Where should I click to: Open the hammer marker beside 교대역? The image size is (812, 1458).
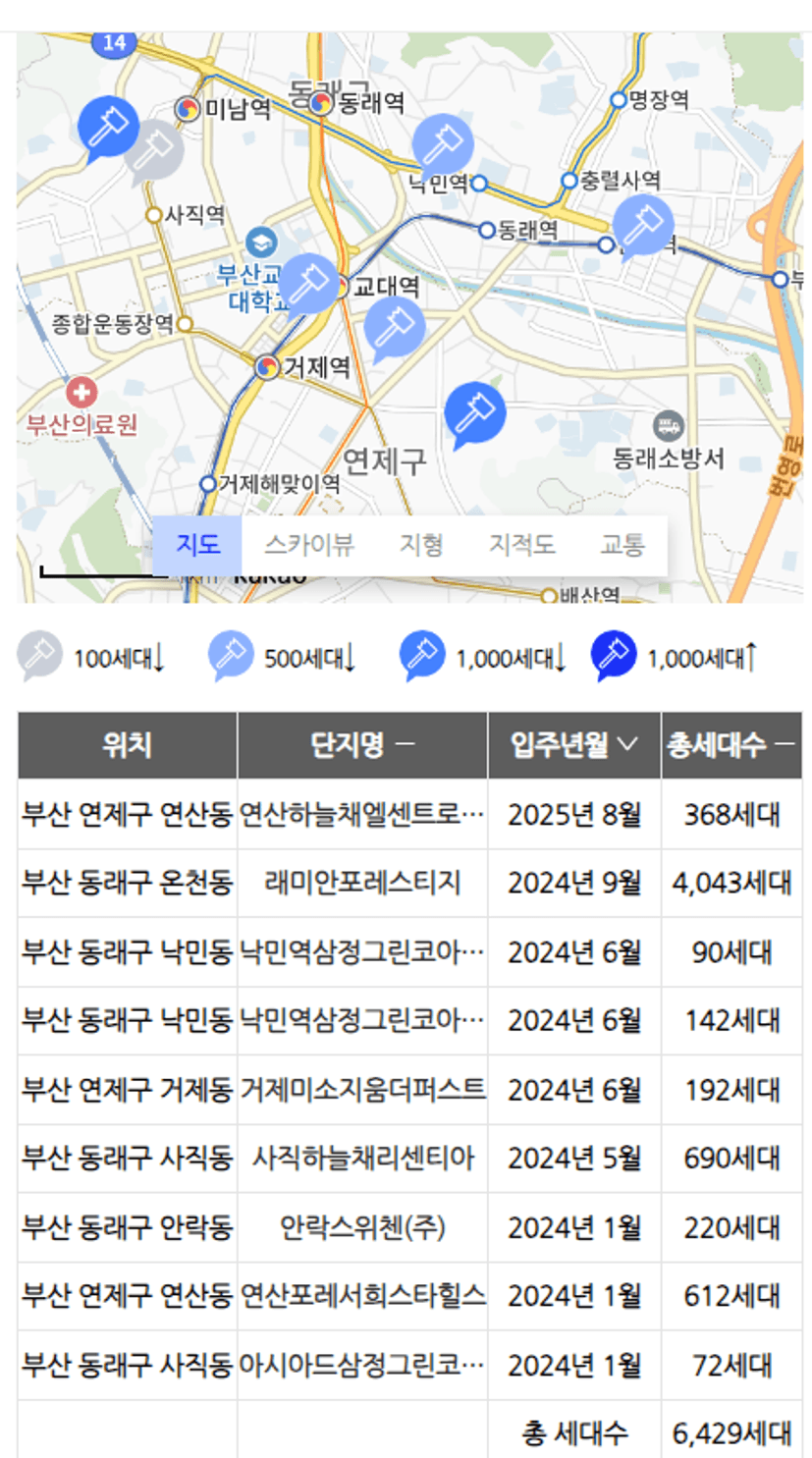click(x=308, y=285)
